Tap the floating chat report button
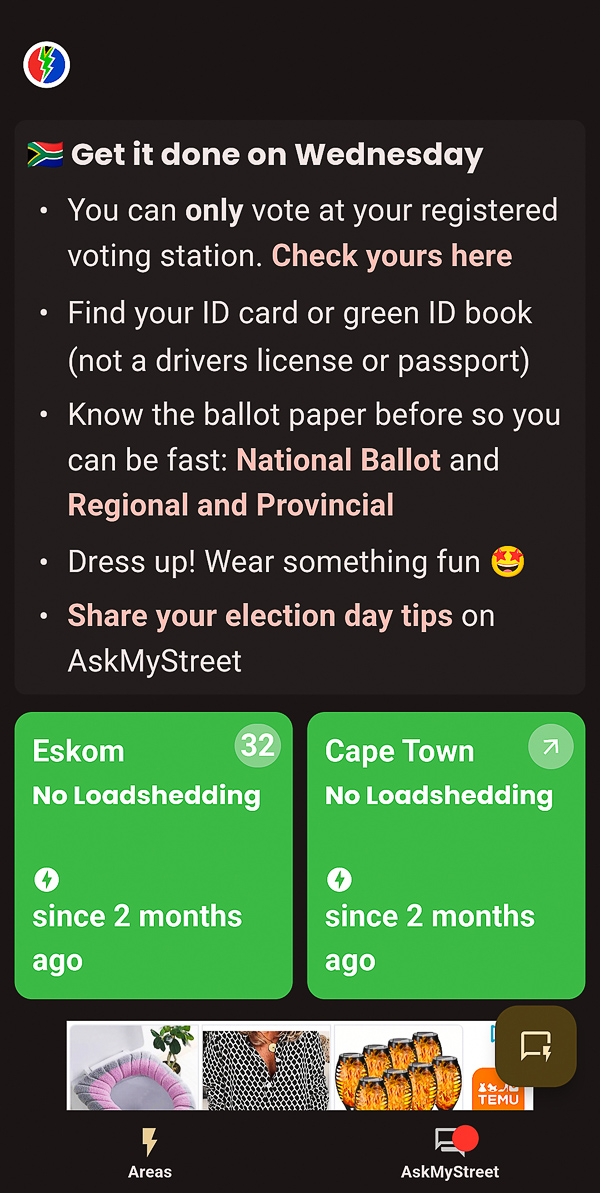600x1193 pixels. [x=536, y=1046]
